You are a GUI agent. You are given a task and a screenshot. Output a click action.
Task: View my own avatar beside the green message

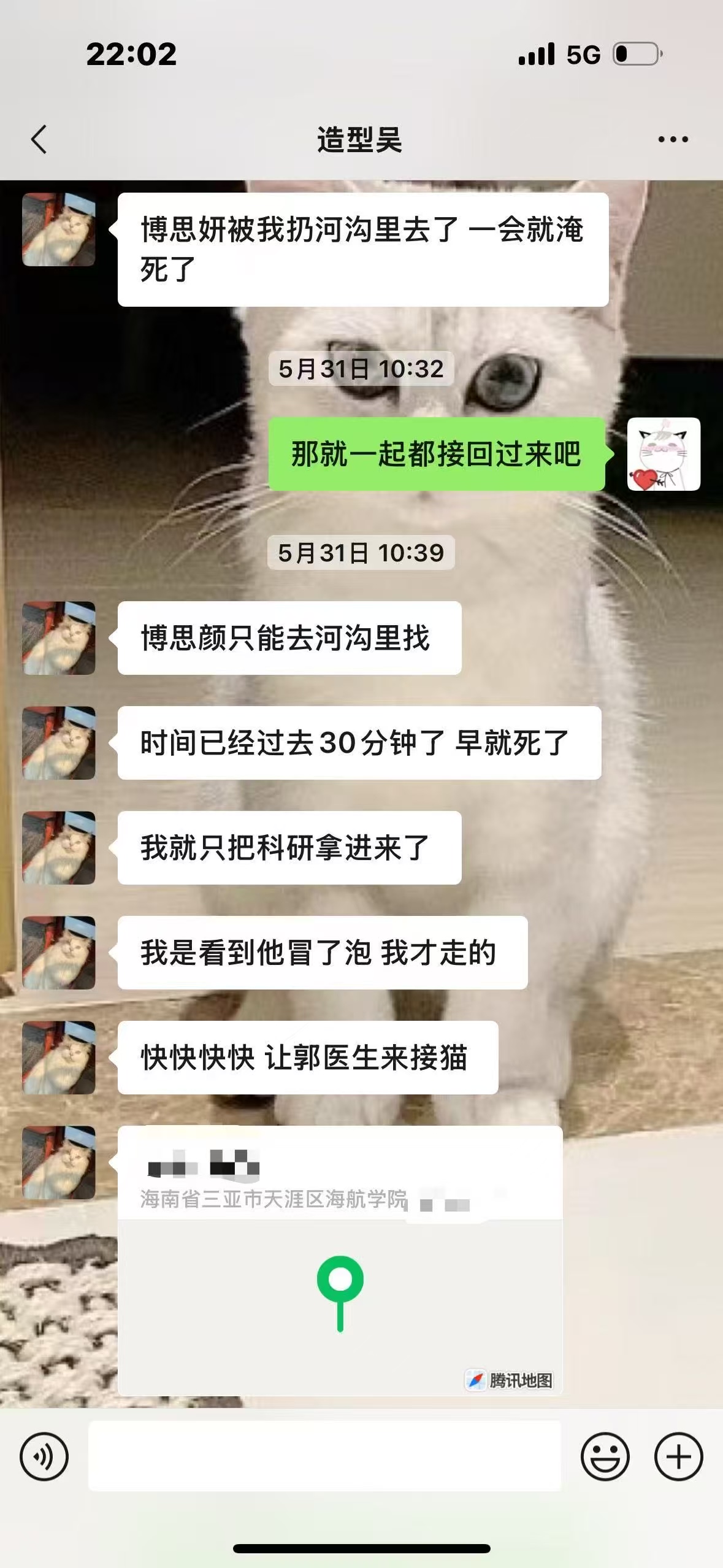point(664,454)
